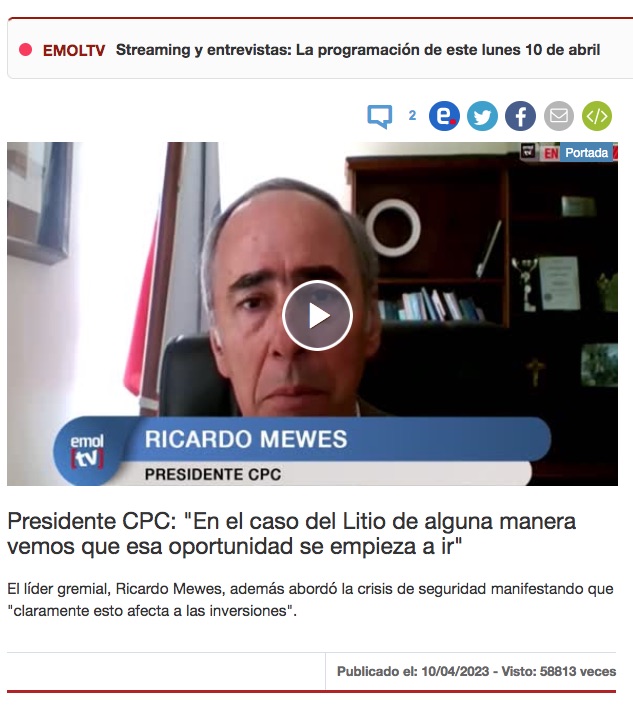Open the comments bubble icon
Viewport: 633px width, 715px height.
pyautogui.click(x=380, y=117)
